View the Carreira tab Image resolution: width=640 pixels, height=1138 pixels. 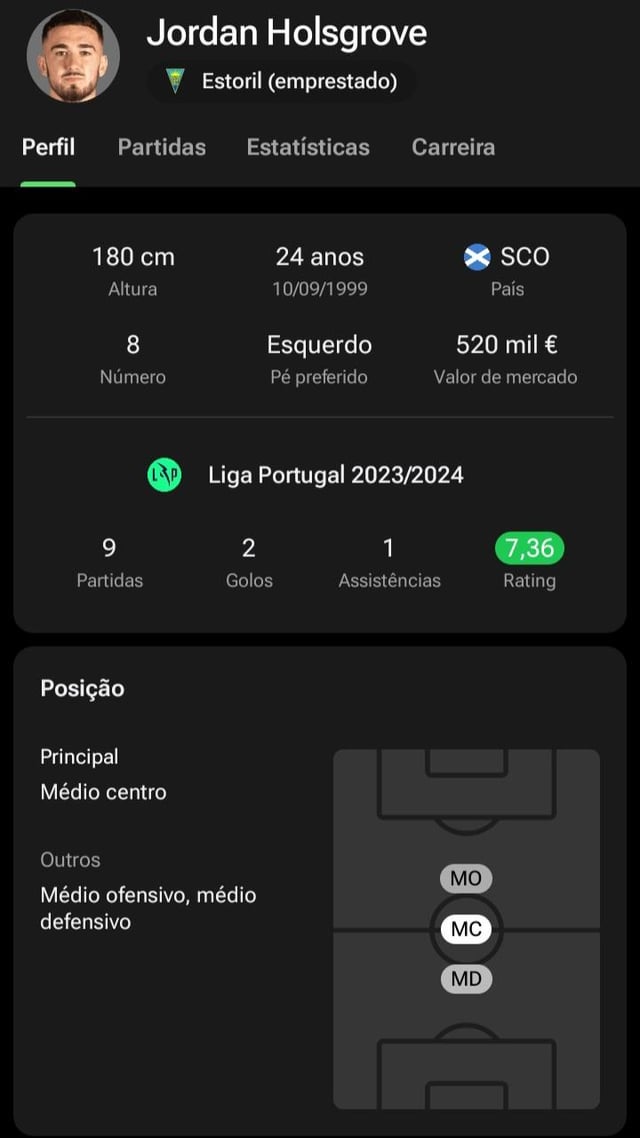pyautogui.click(x=453, y=147)
